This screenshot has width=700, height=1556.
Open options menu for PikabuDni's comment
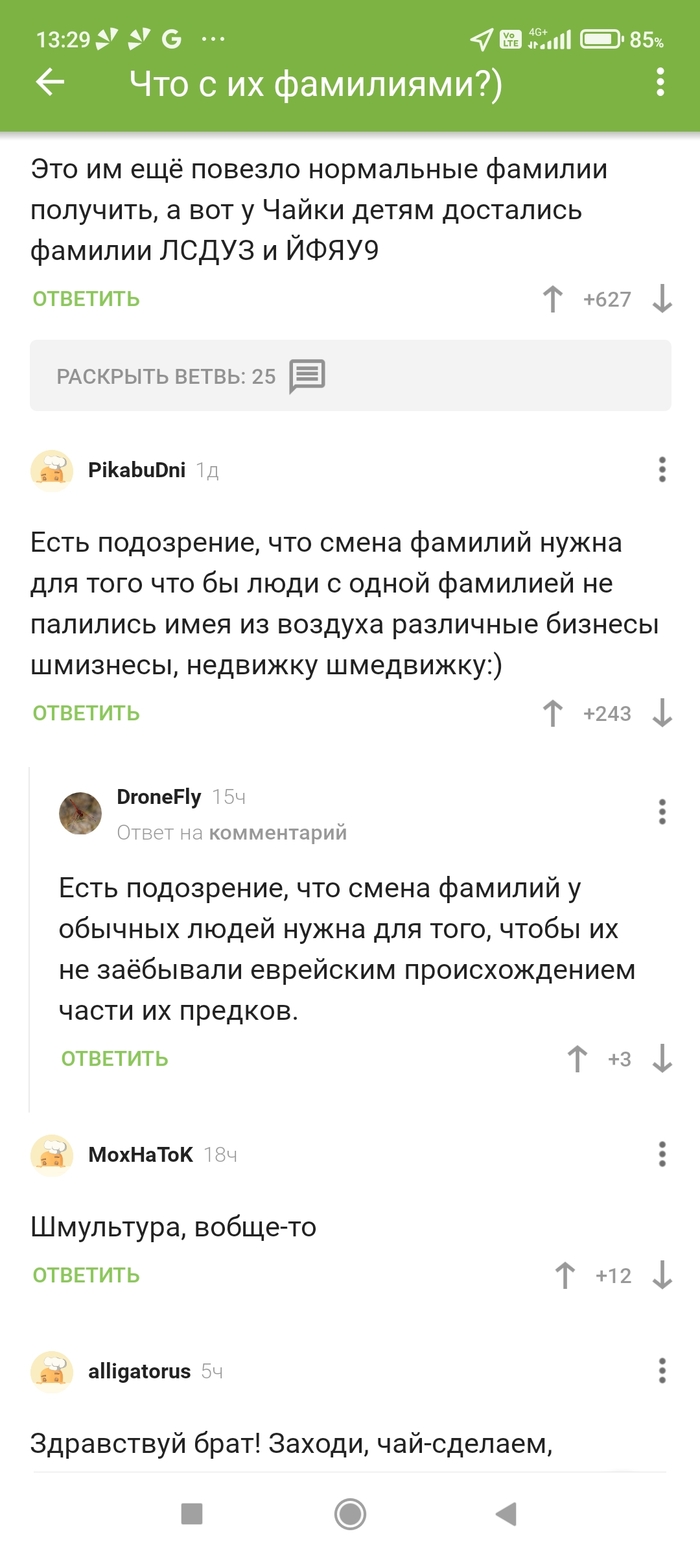coord(662,470)
